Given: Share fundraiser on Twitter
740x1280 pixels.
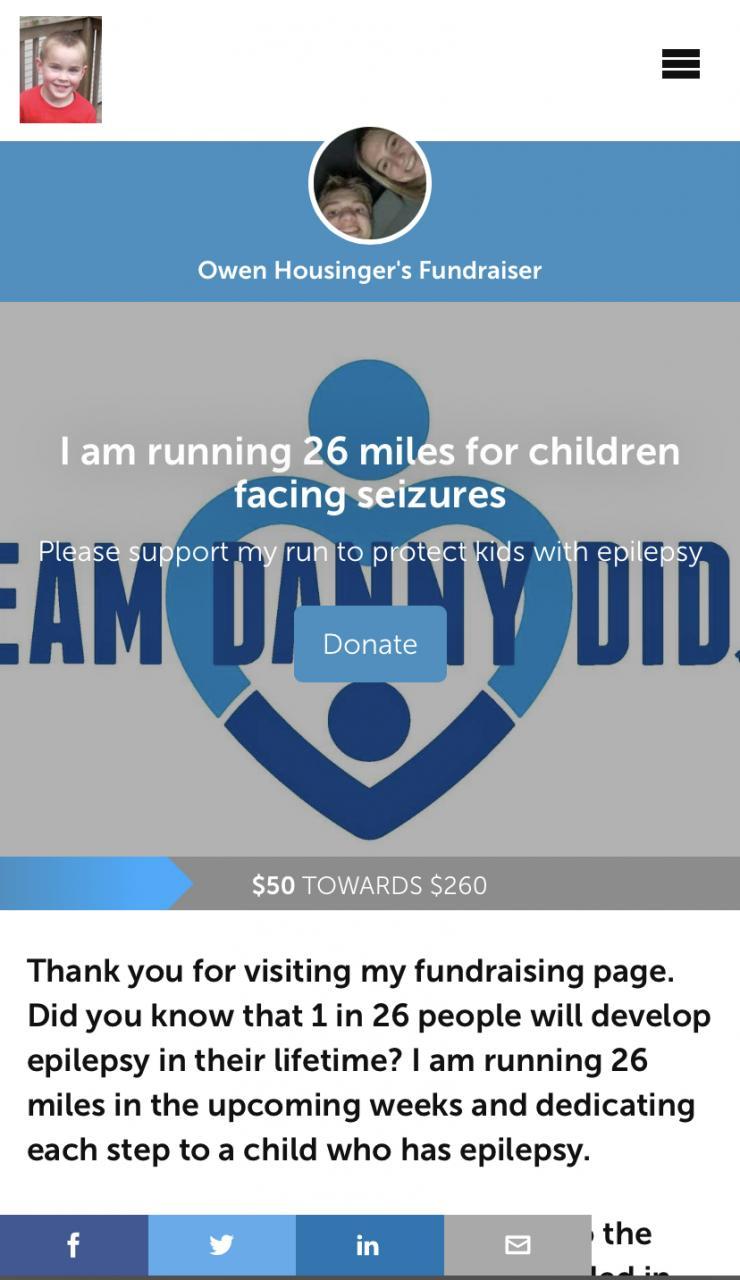Looking at the screenshot, I should (221, 1245).
